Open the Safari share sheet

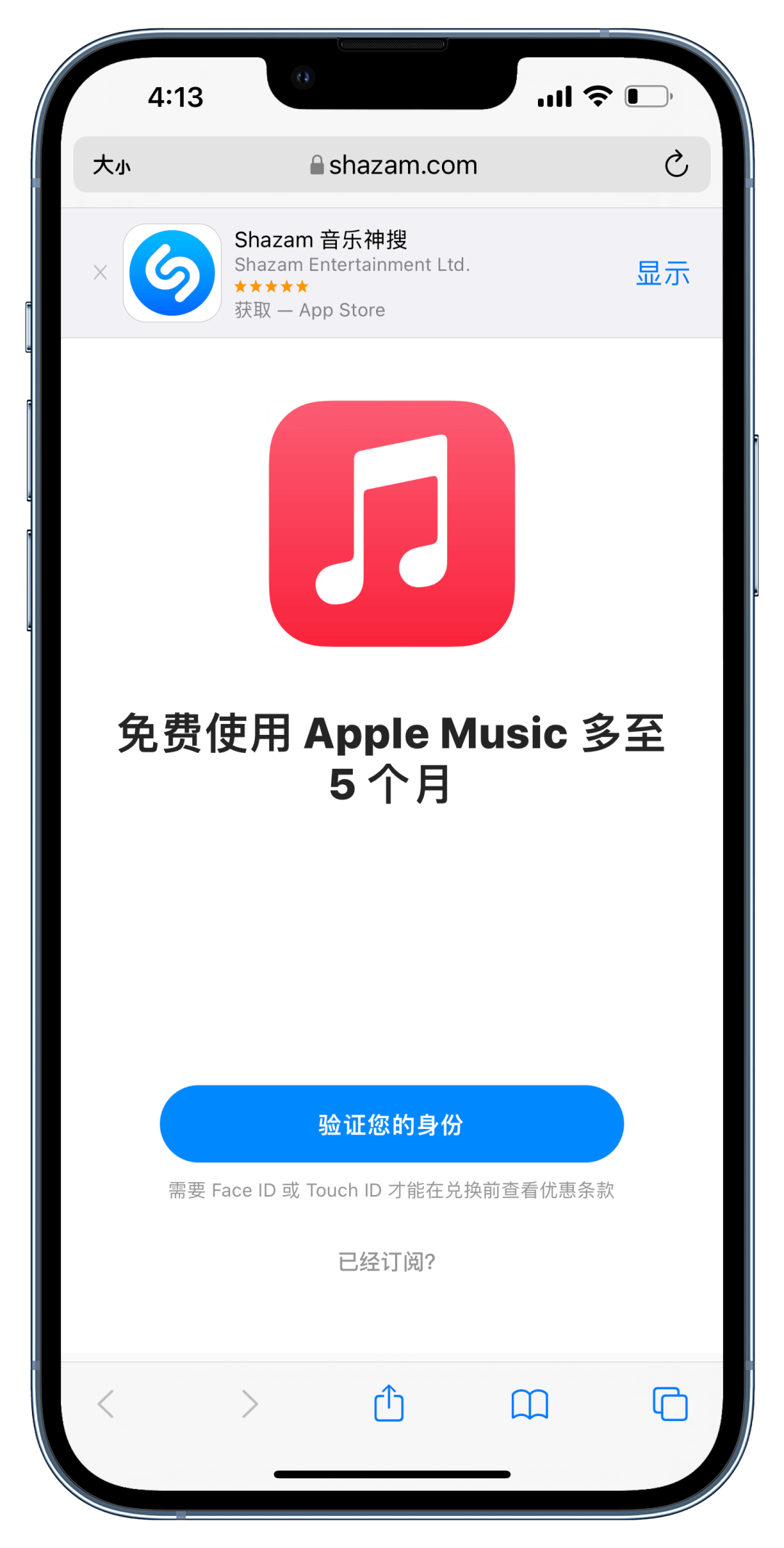[x=389, y=1403]
